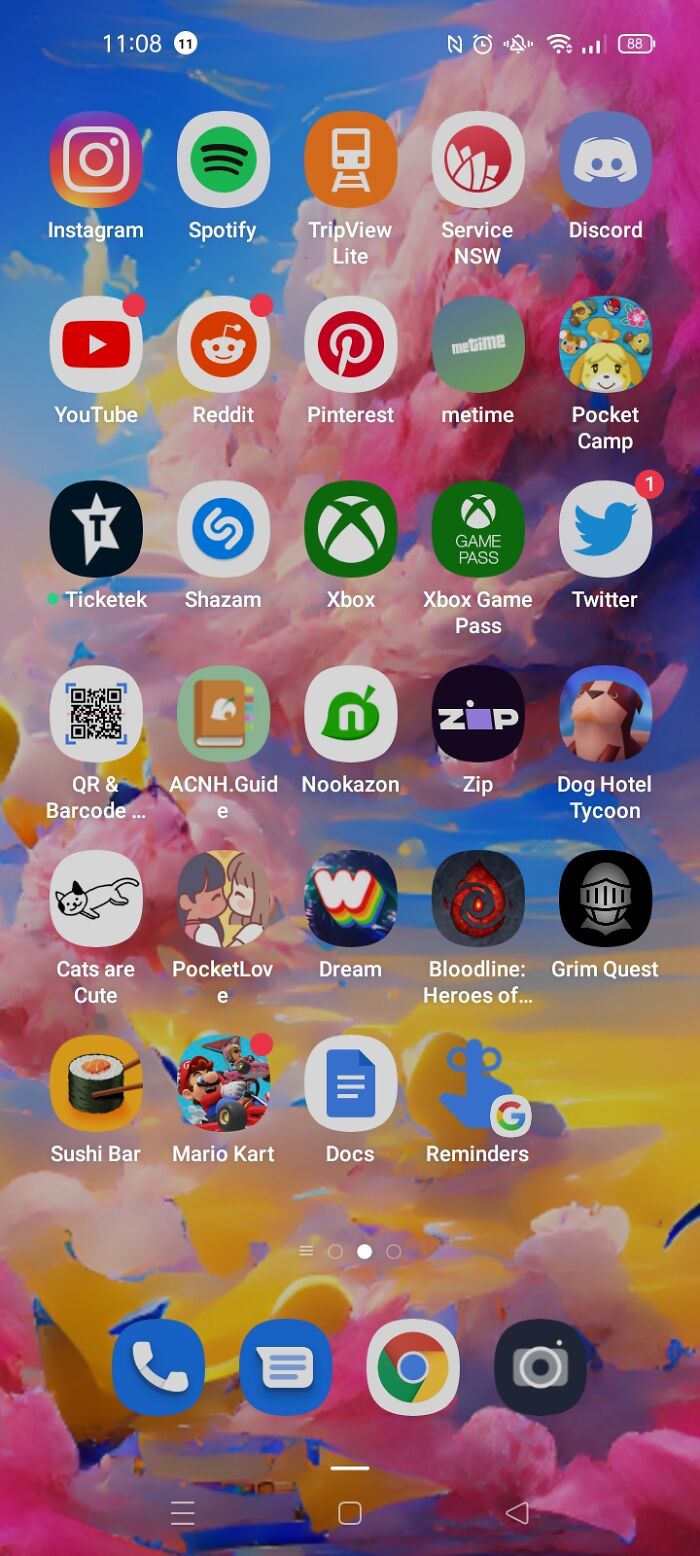
Task: Launch Xbox Game Pass
Action: pos(478,530)
